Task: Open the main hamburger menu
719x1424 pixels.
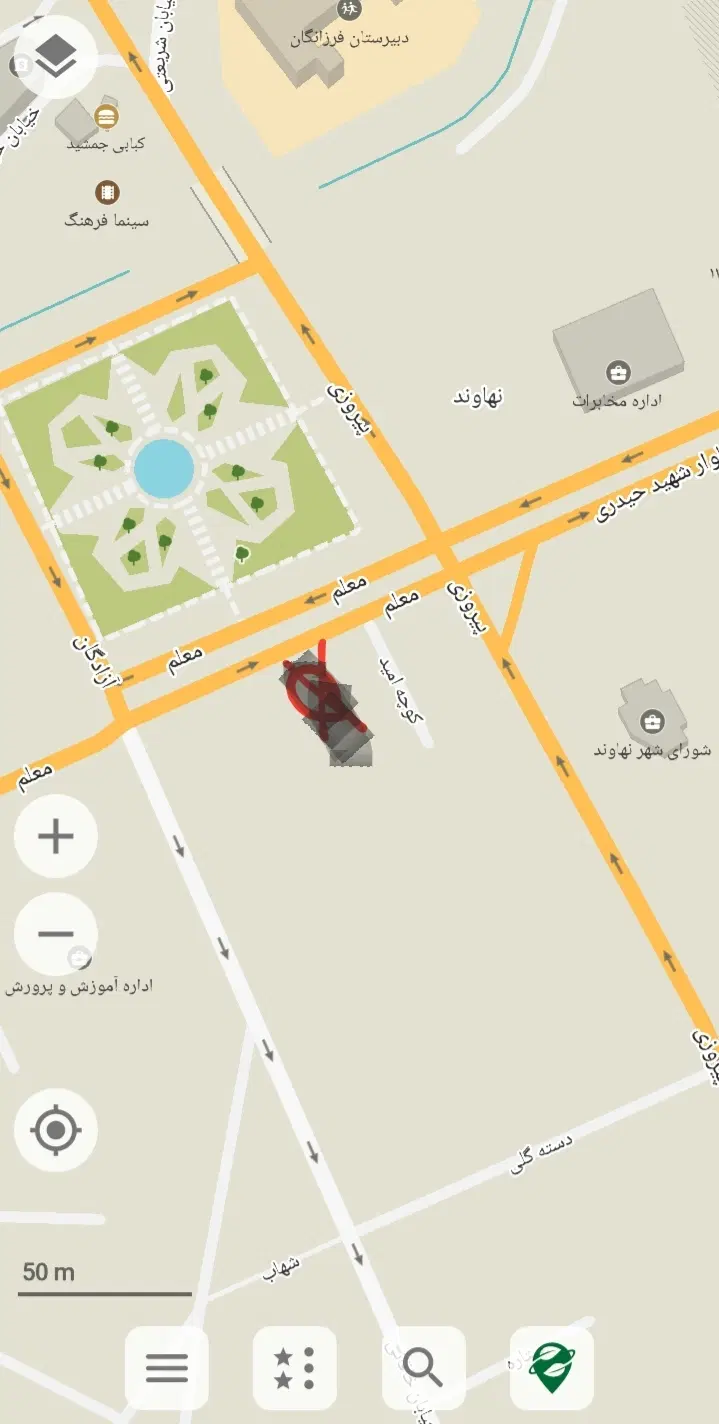Action: pos(167,1367)
